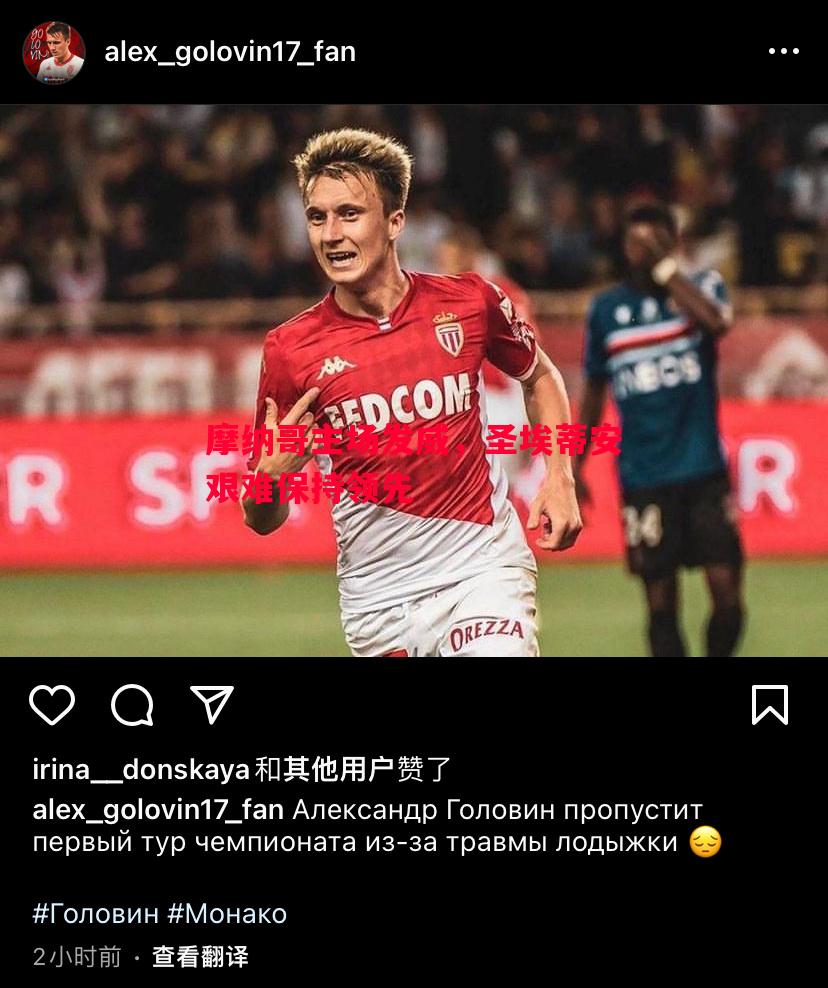Tap 查看翻译 to translate caption

click(200, 957)
